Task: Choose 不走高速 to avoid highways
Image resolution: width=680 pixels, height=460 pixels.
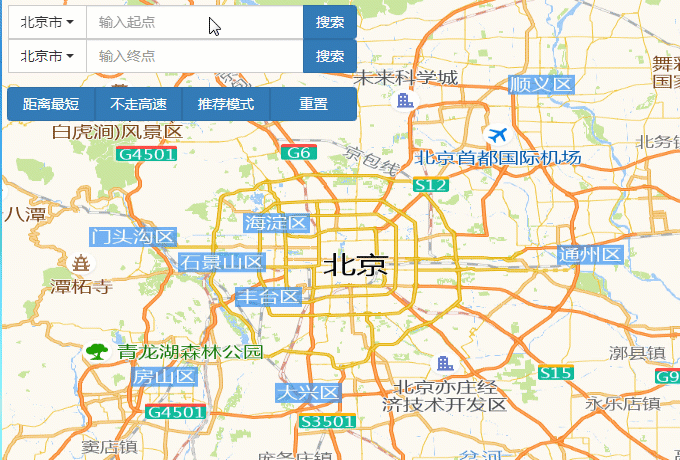Action: [x=138, y=104]
